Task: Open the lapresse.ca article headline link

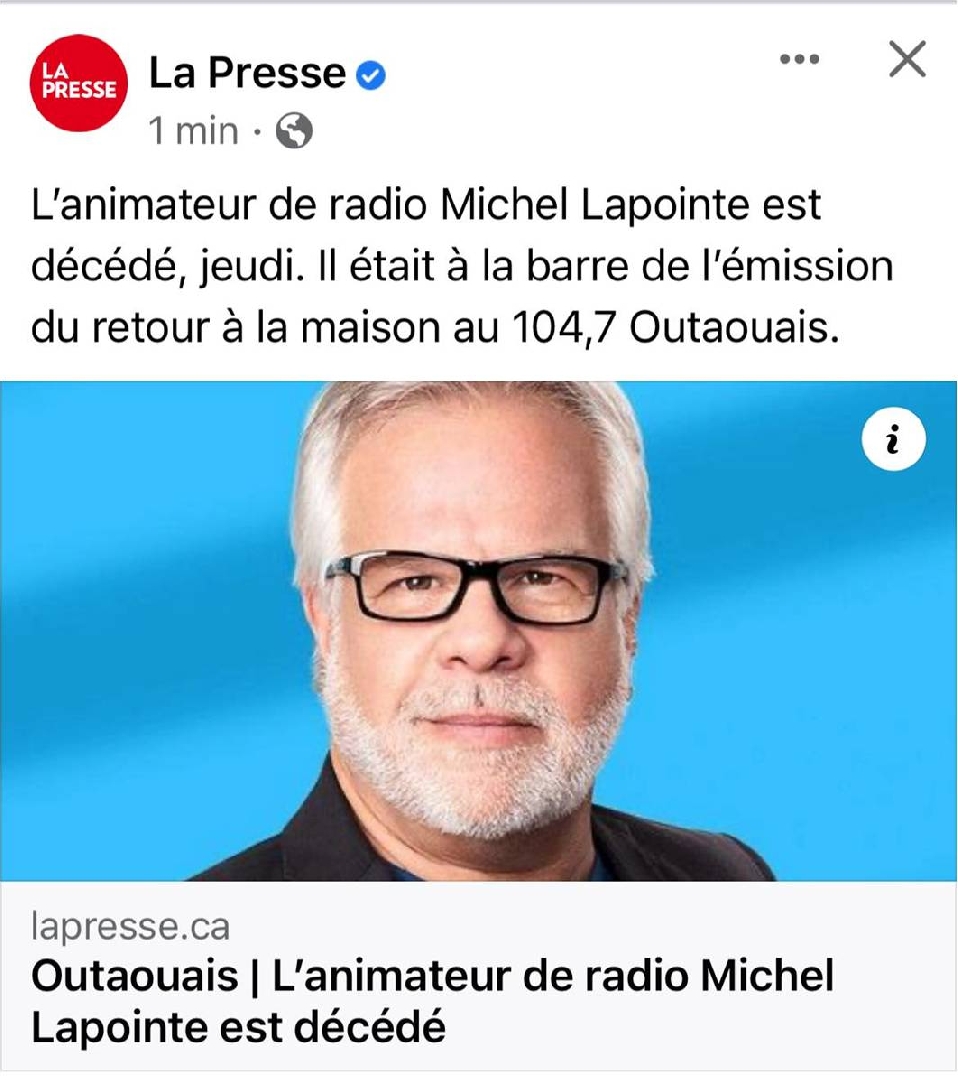Action: click(x=432, y=1000)
